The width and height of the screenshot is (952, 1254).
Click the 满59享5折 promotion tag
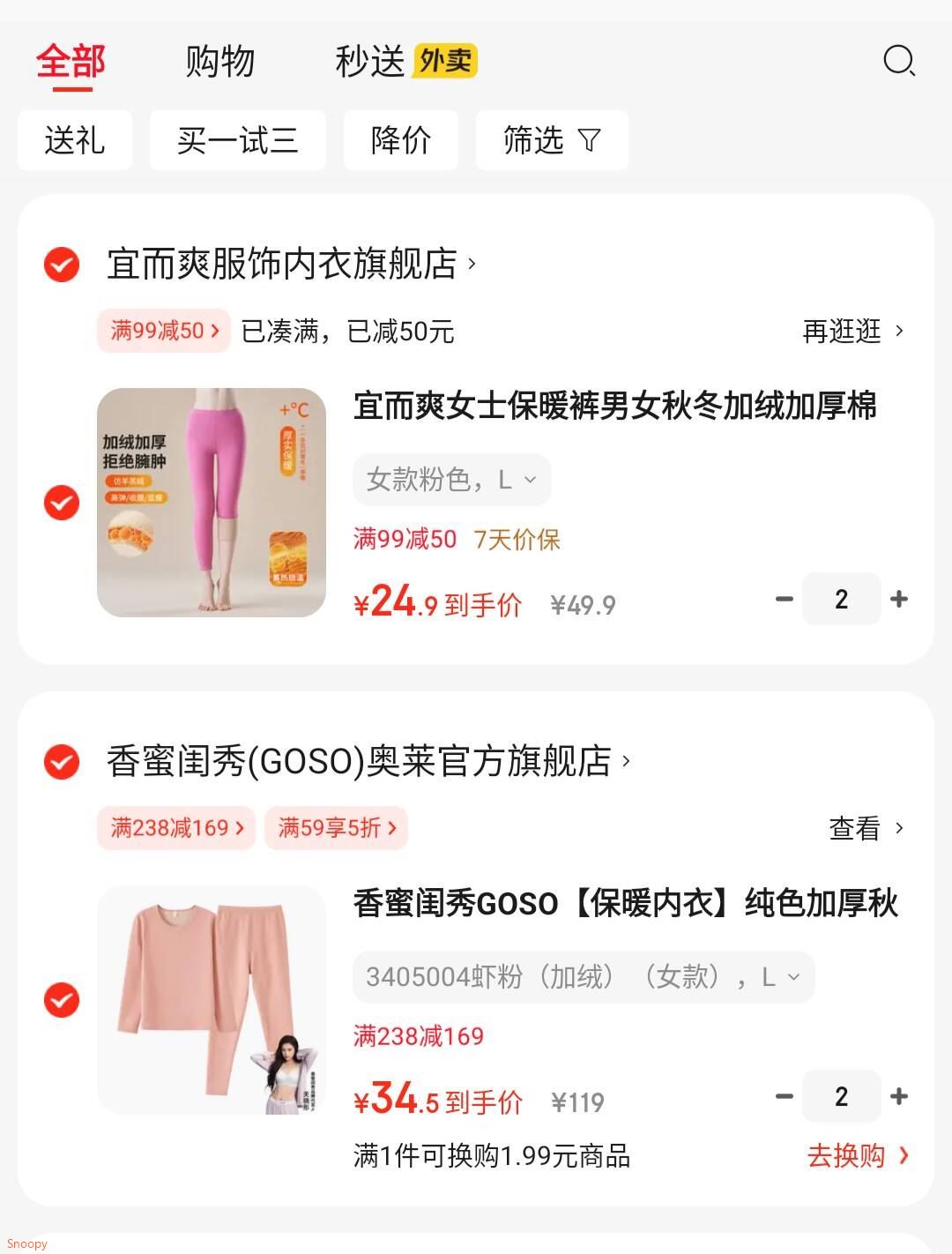pyautogui.click(x=336, y=827)
